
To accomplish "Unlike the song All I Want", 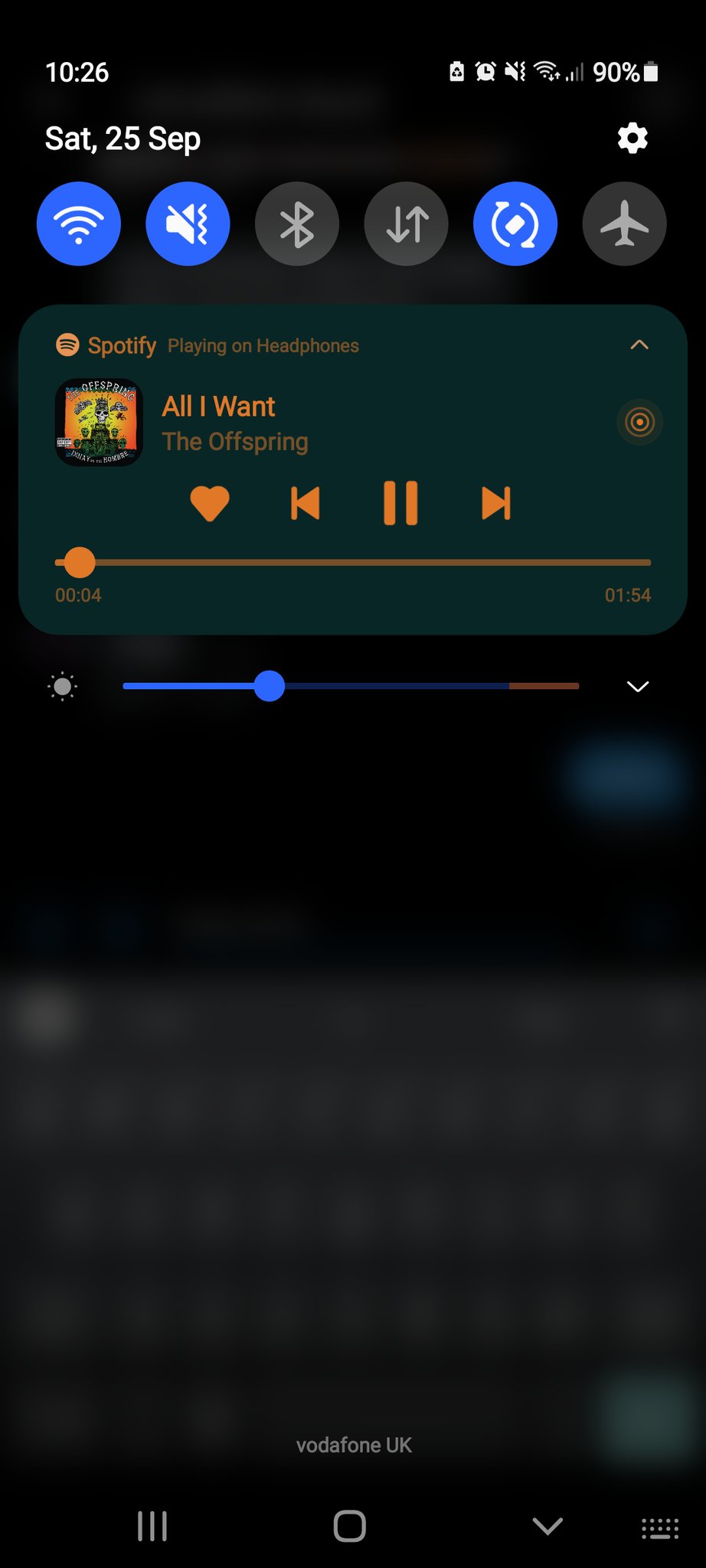I will pyautogui.click(x=210, y=503).
